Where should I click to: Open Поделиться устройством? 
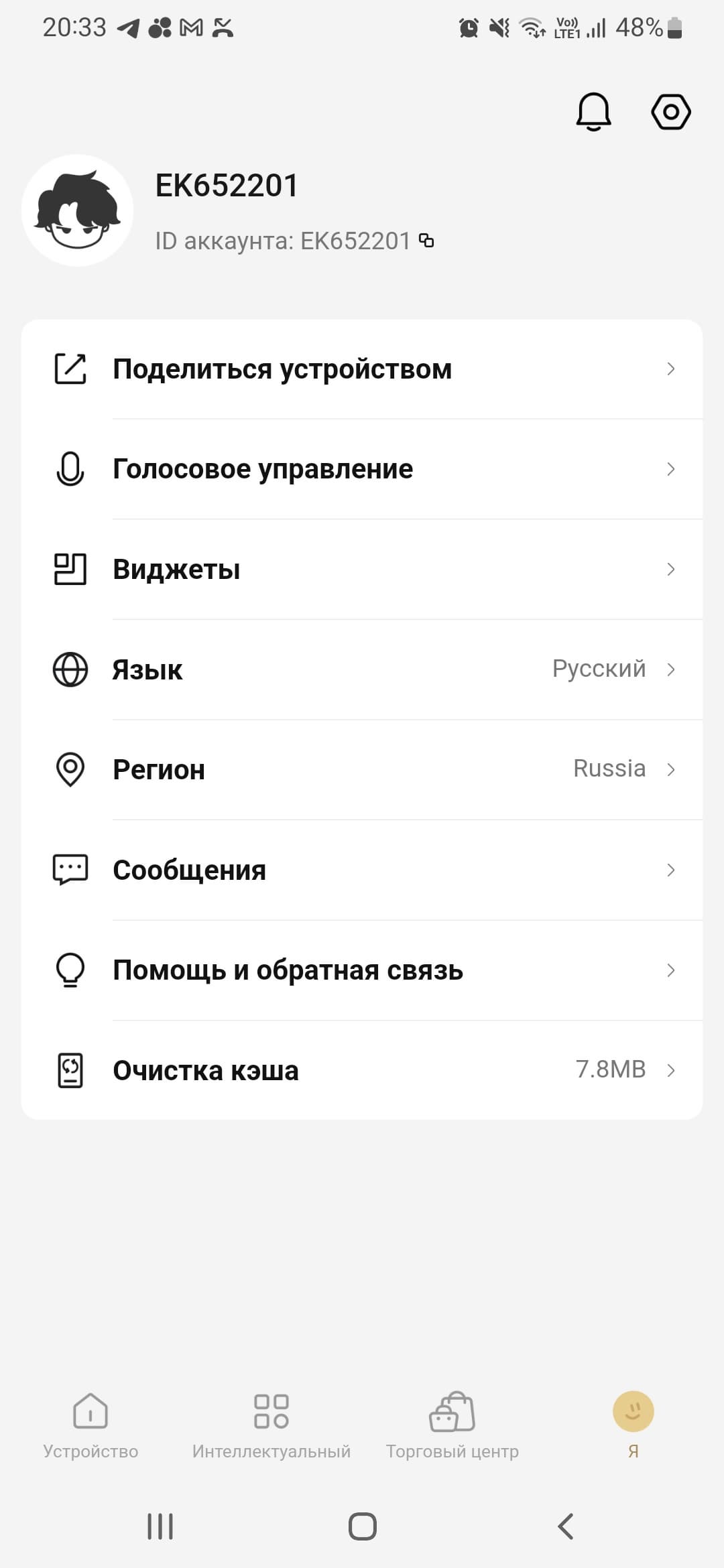click(x=362, y=369)
